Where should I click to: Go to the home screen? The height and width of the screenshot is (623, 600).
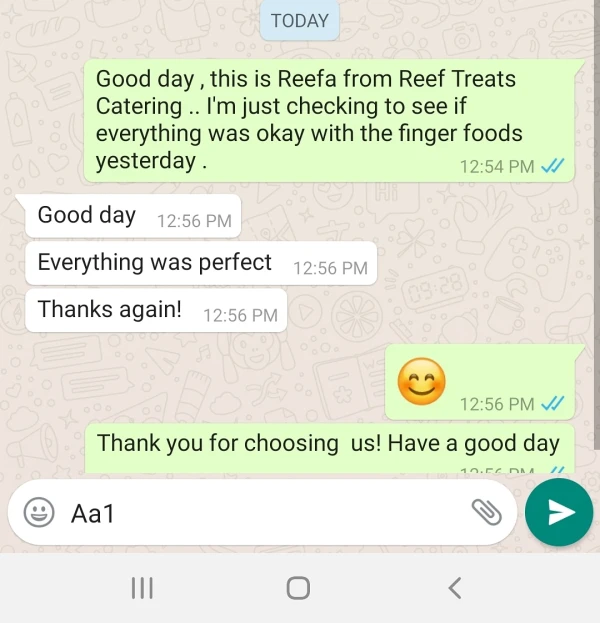(298, 588)
